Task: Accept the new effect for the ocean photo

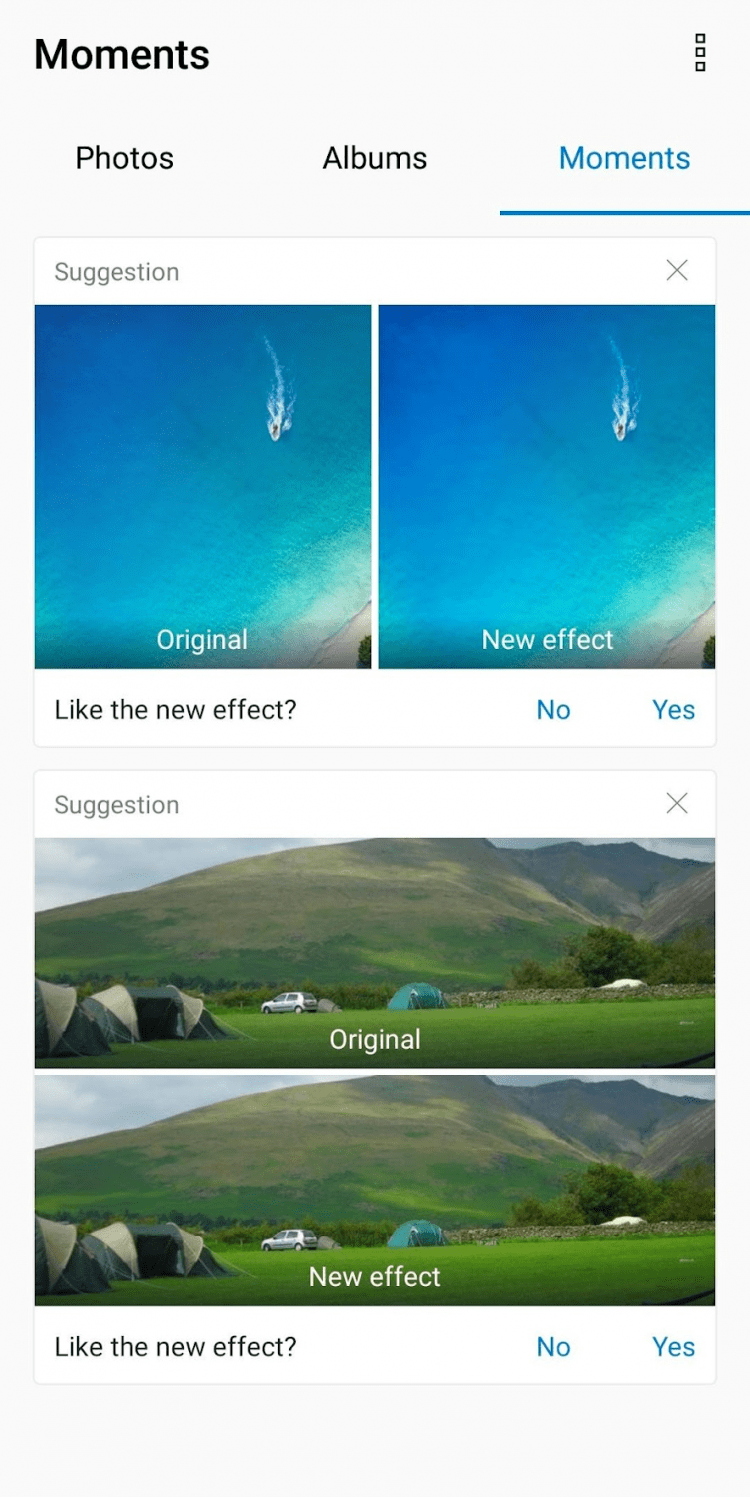Action: [673, 710]
